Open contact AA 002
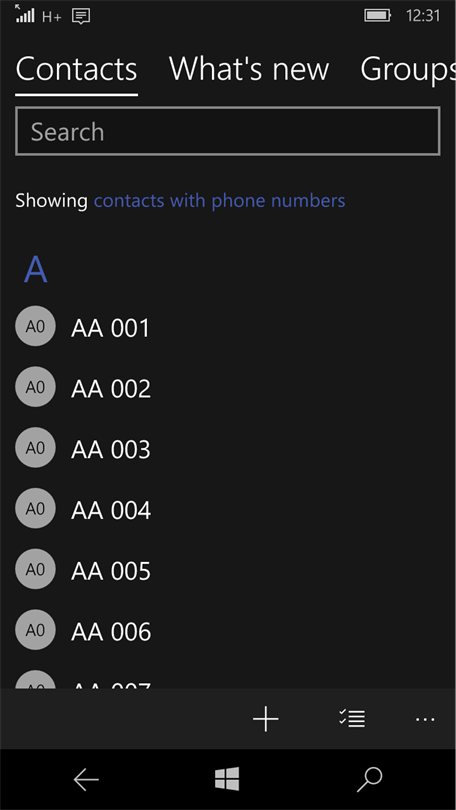This screenshot has height=810, width=456. click(228, 388)
